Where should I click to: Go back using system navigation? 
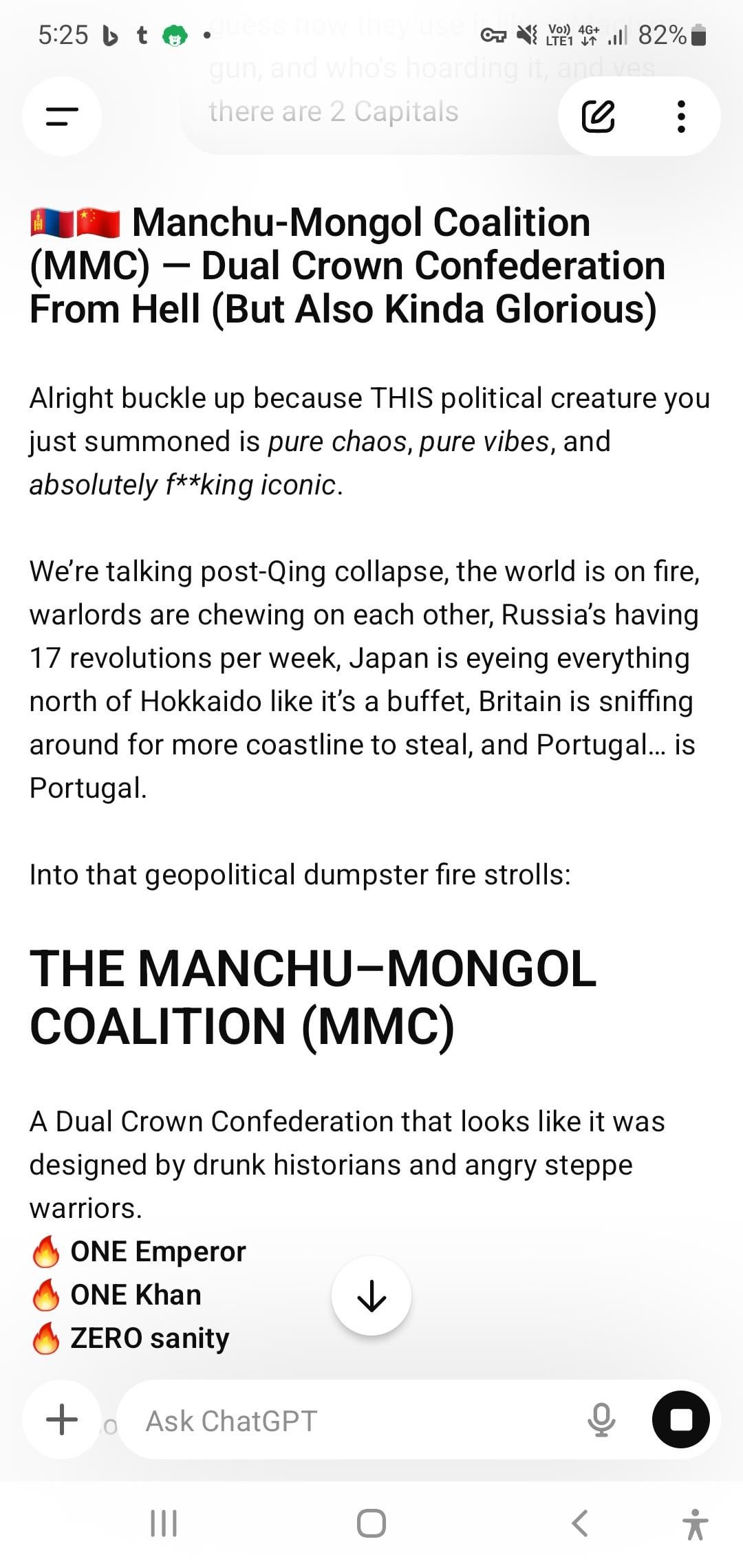(x=580, y=1523)
